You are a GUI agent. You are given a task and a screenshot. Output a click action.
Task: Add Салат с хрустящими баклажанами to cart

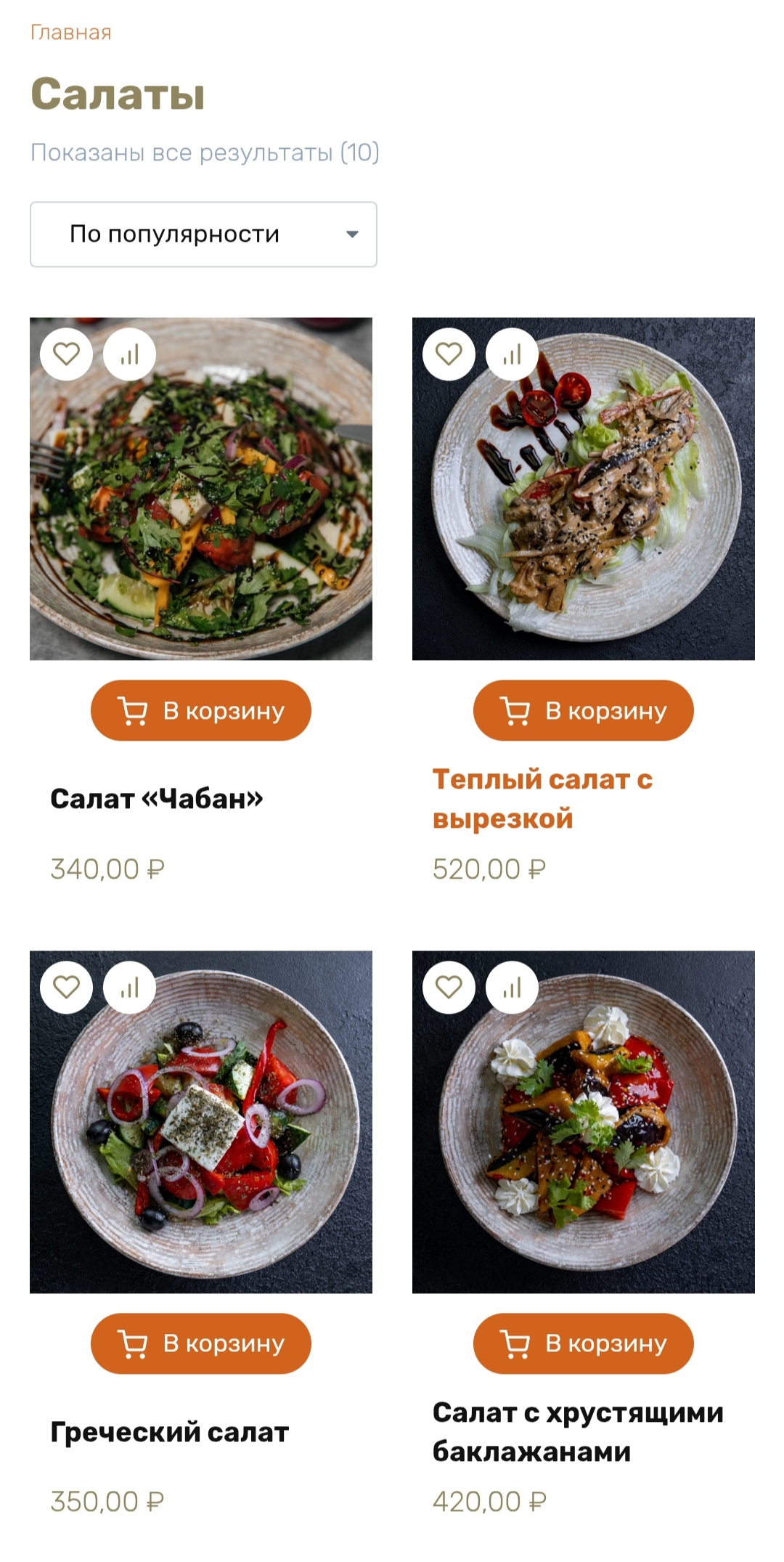pos(583,1343)
